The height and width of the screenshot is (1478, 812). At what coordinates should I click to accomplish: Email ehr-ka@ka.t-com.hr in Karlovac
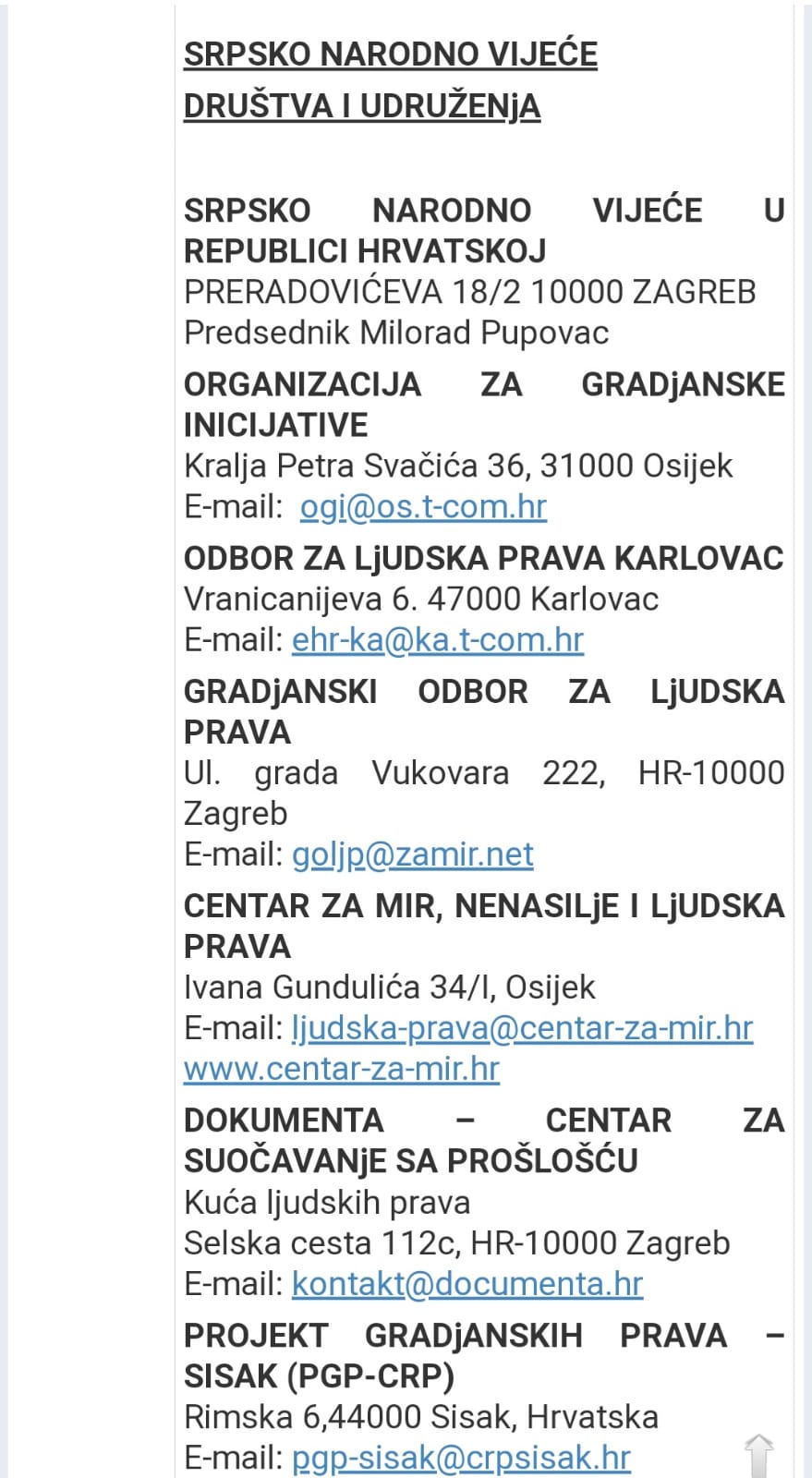[437, 639]
